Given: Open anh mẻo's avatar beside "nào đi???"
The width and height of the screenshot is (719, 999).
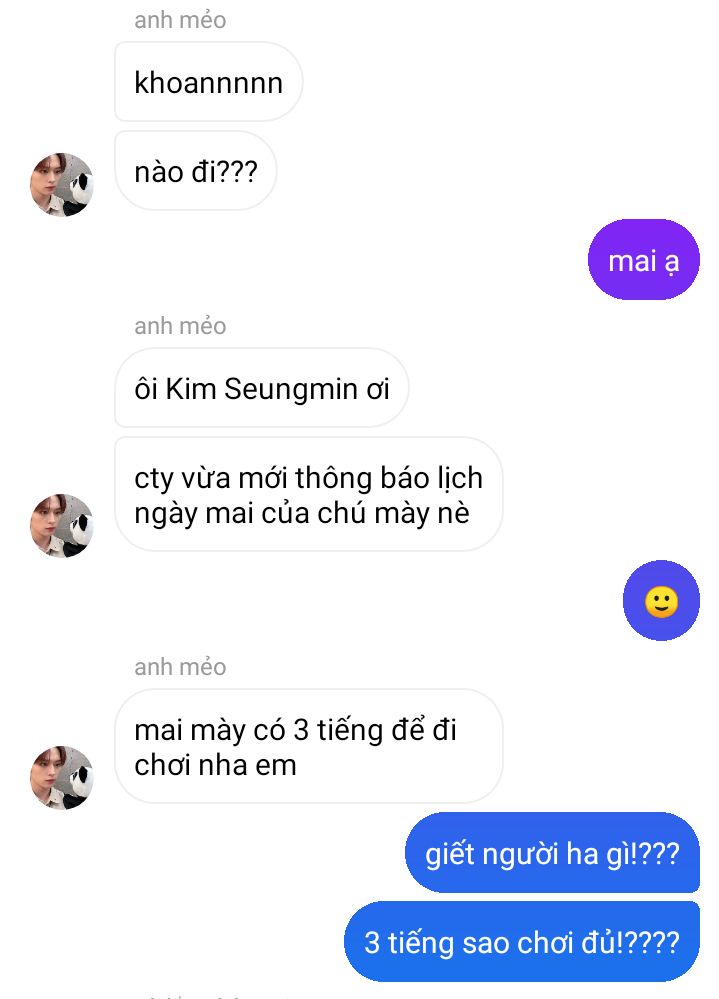Looking at the screenshot, I should pos(62,185).
